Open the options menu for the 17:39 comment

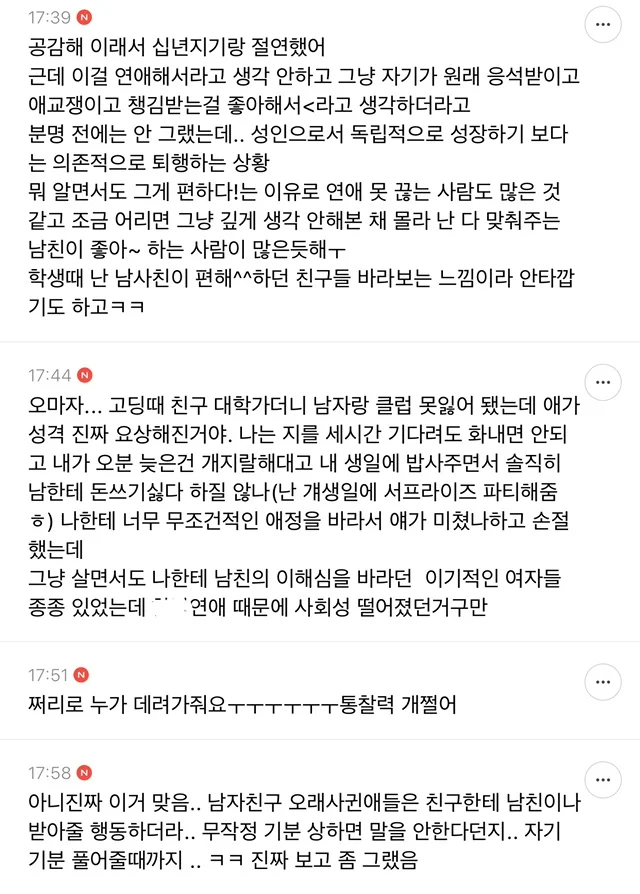coord(603,24)
